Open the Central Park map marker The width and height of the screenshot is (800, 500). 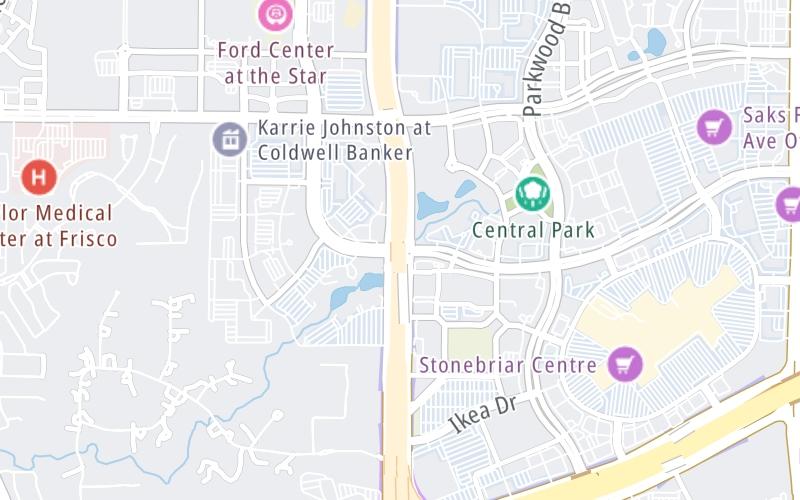tap(533, 193)
